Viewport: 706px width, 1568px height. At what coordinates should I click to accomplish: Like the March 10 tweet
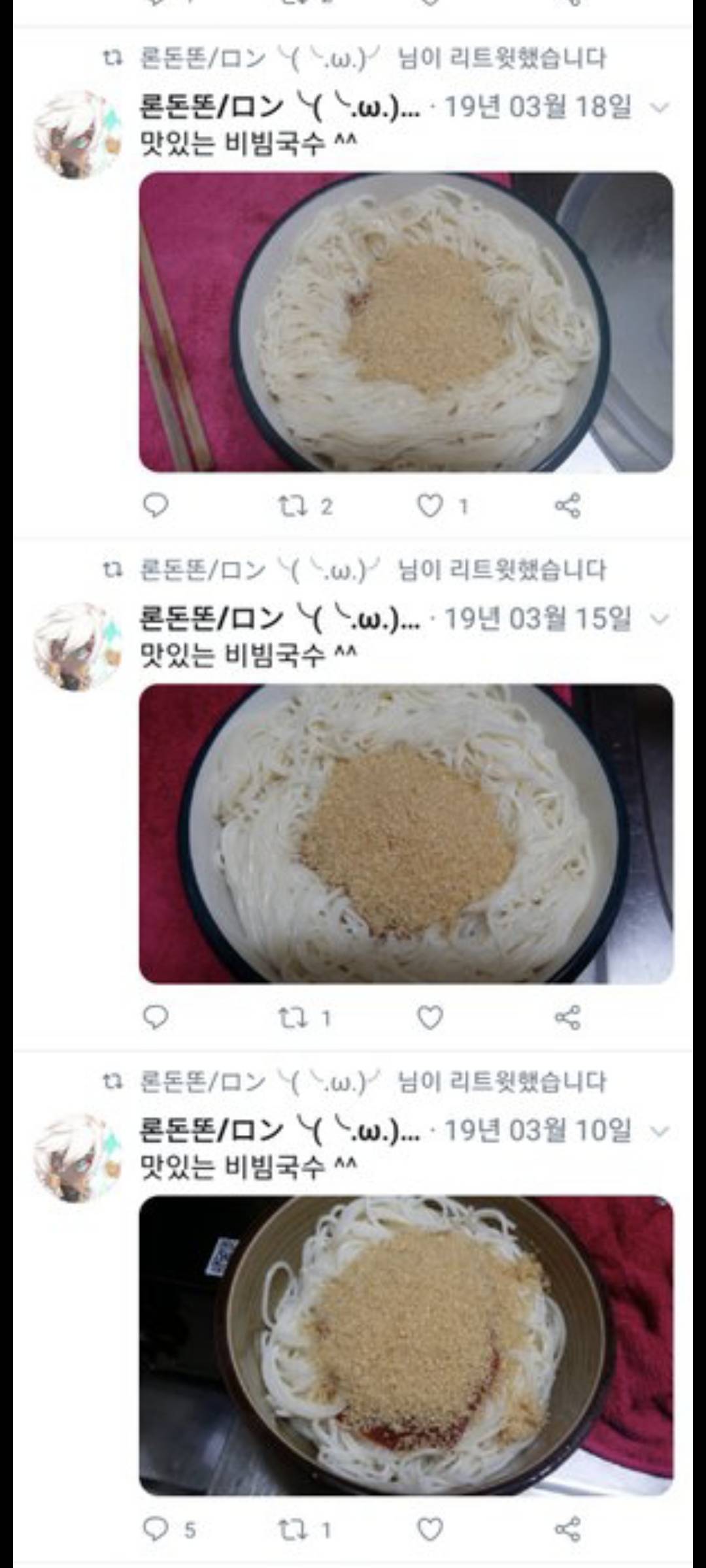(x=430, y=1529)
